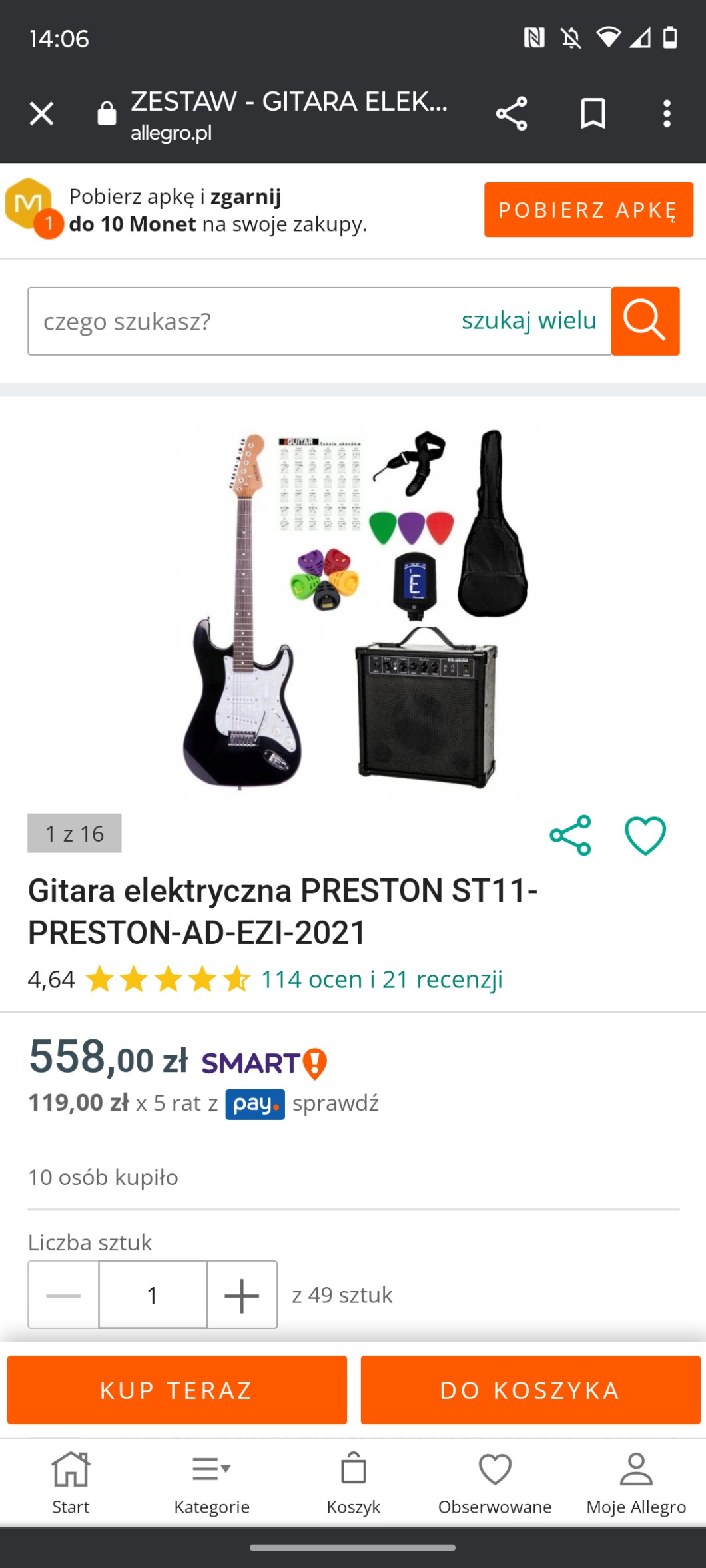The height and width of the screenshot is (1568, 706).
Task: Tap the POBIERZ APKĘ button
Action: pos(588,210)
